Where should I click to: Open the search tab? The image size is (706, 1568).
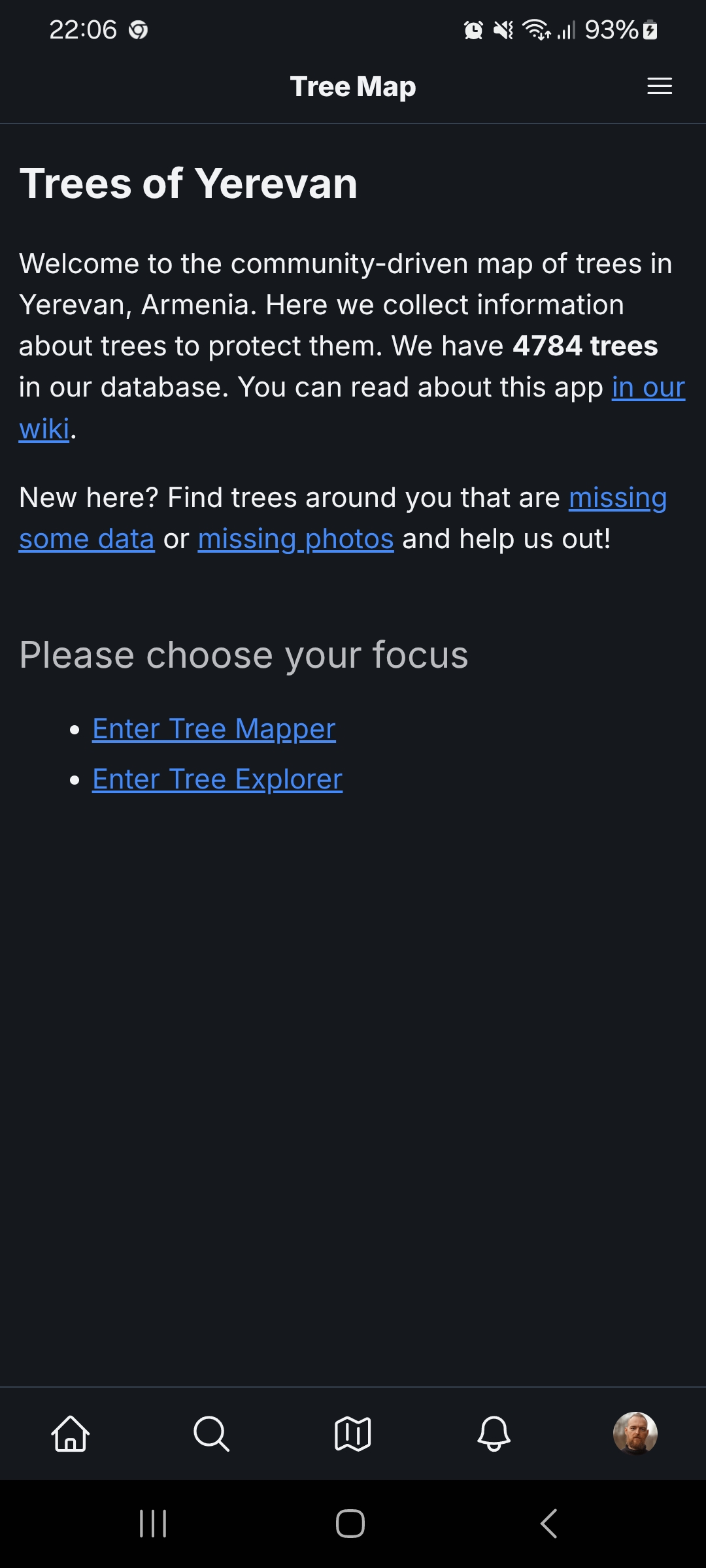pyautogui.click(x=211, y=1433)
